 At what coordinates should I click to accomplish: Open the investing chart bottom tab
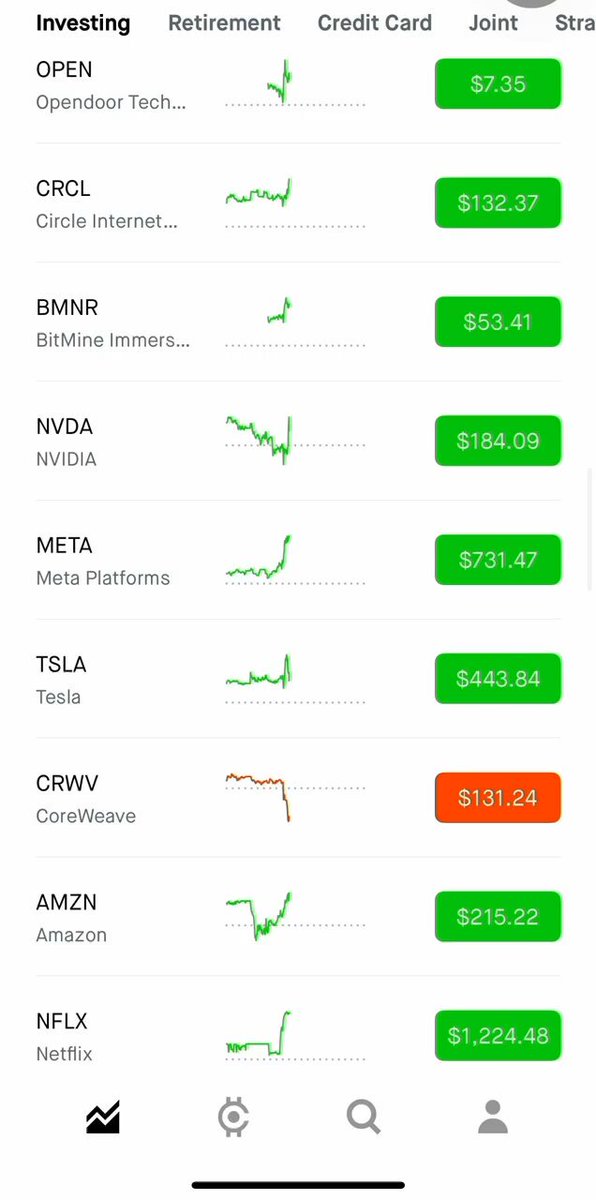(103, 1116)
